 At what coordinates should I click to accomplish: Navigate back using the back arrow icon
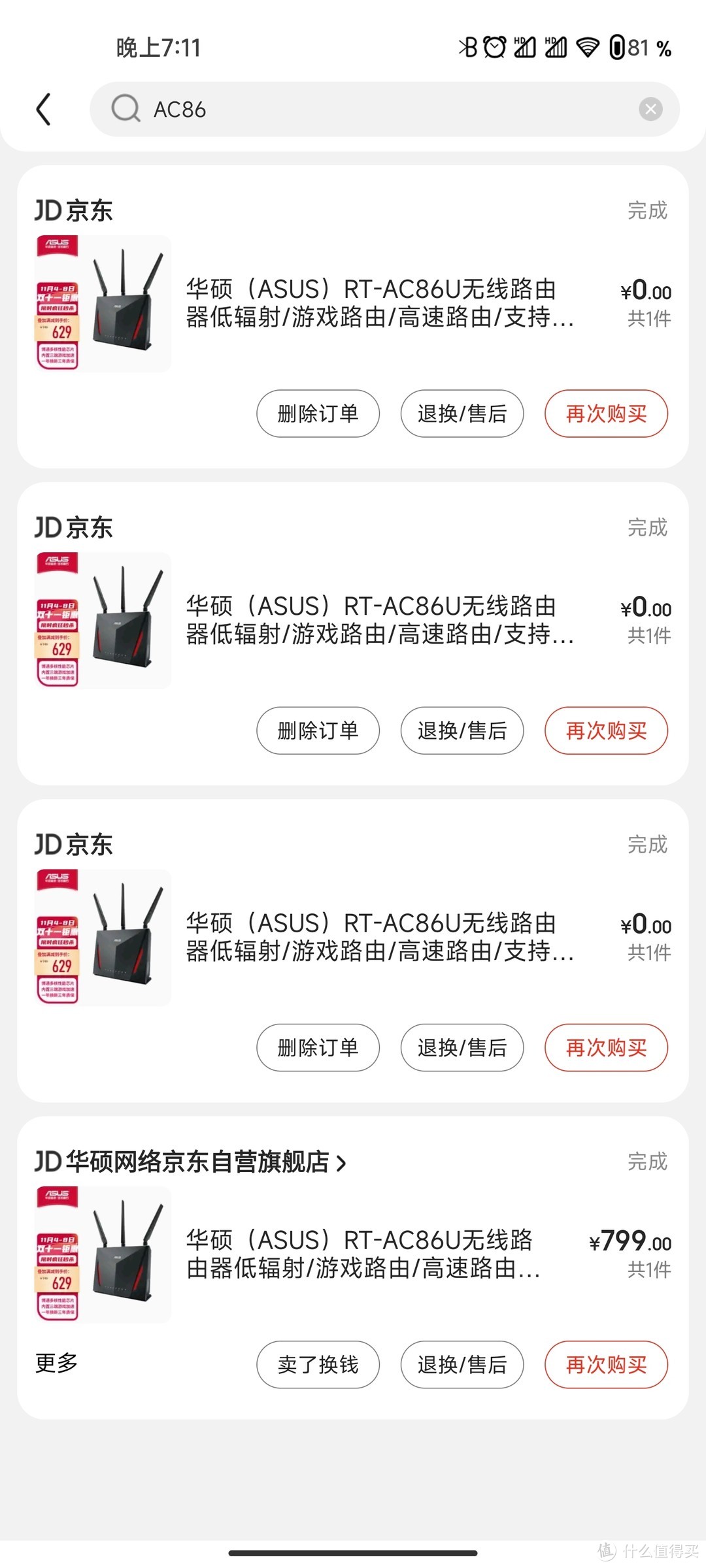pyautogui.click(x=44, y=109)
